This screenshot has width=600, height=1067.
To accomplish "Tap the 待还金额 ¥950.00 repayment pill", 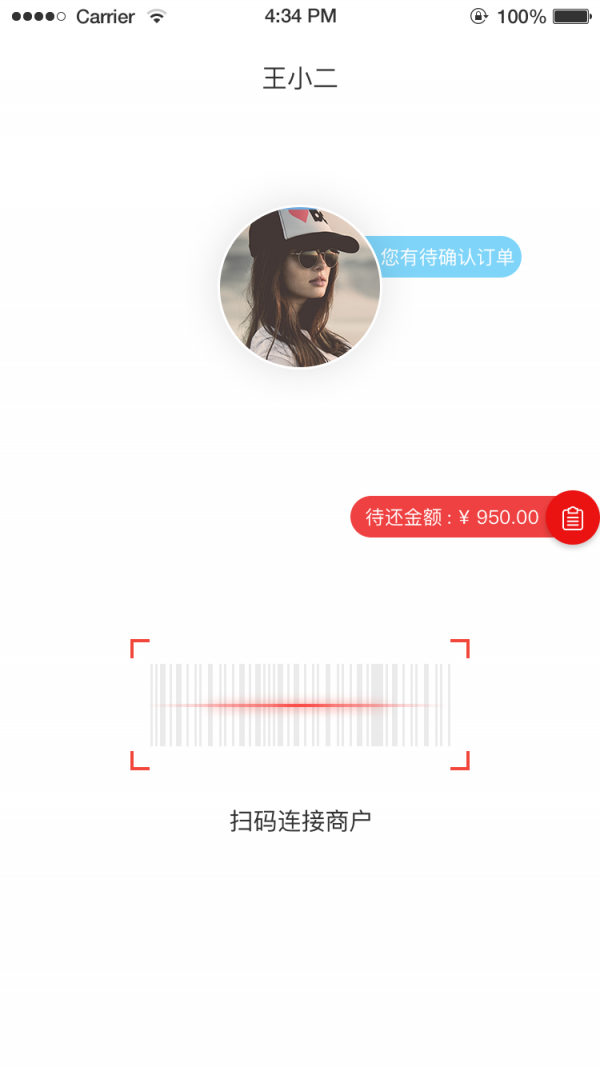I will tap(452, 517).
